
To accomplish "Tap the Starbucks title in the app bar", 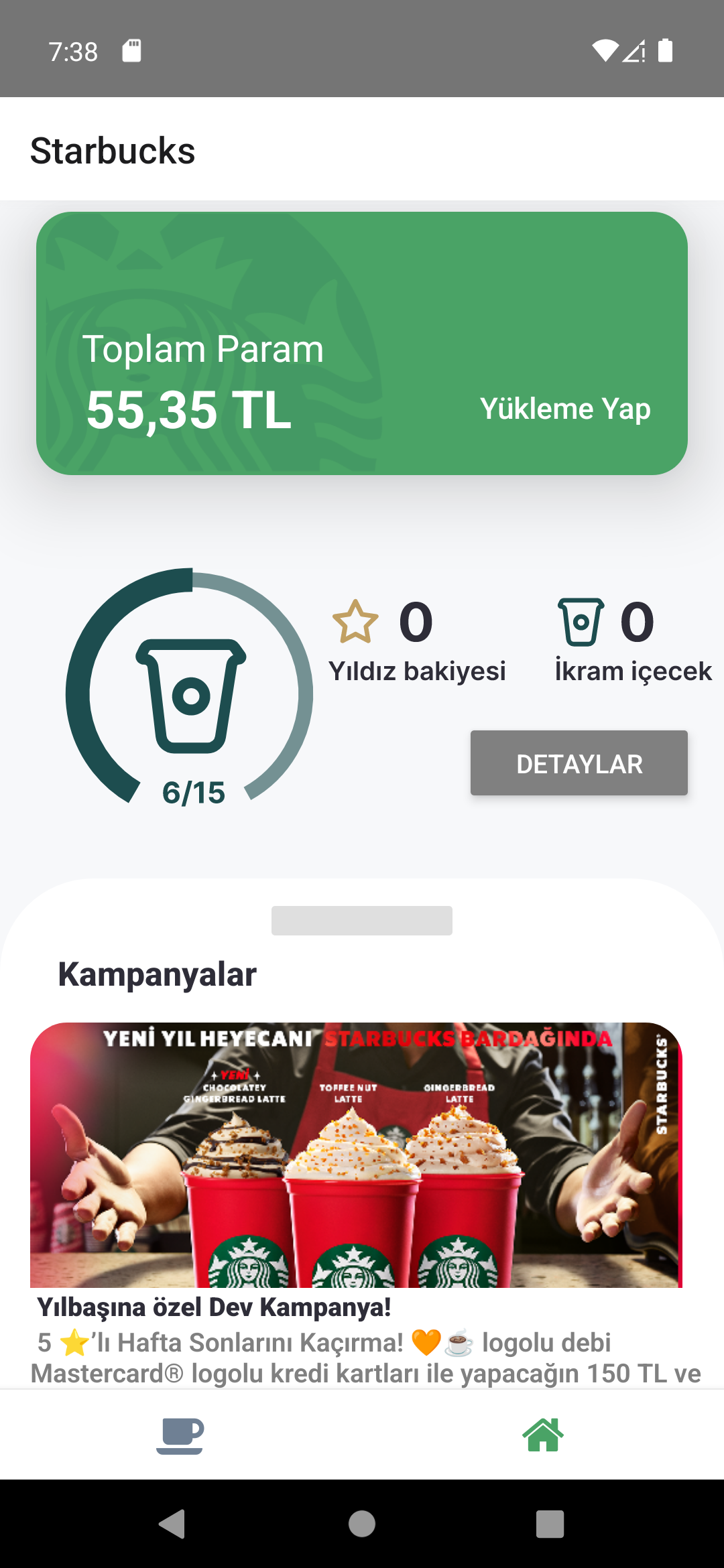I will tap(112, 149).
